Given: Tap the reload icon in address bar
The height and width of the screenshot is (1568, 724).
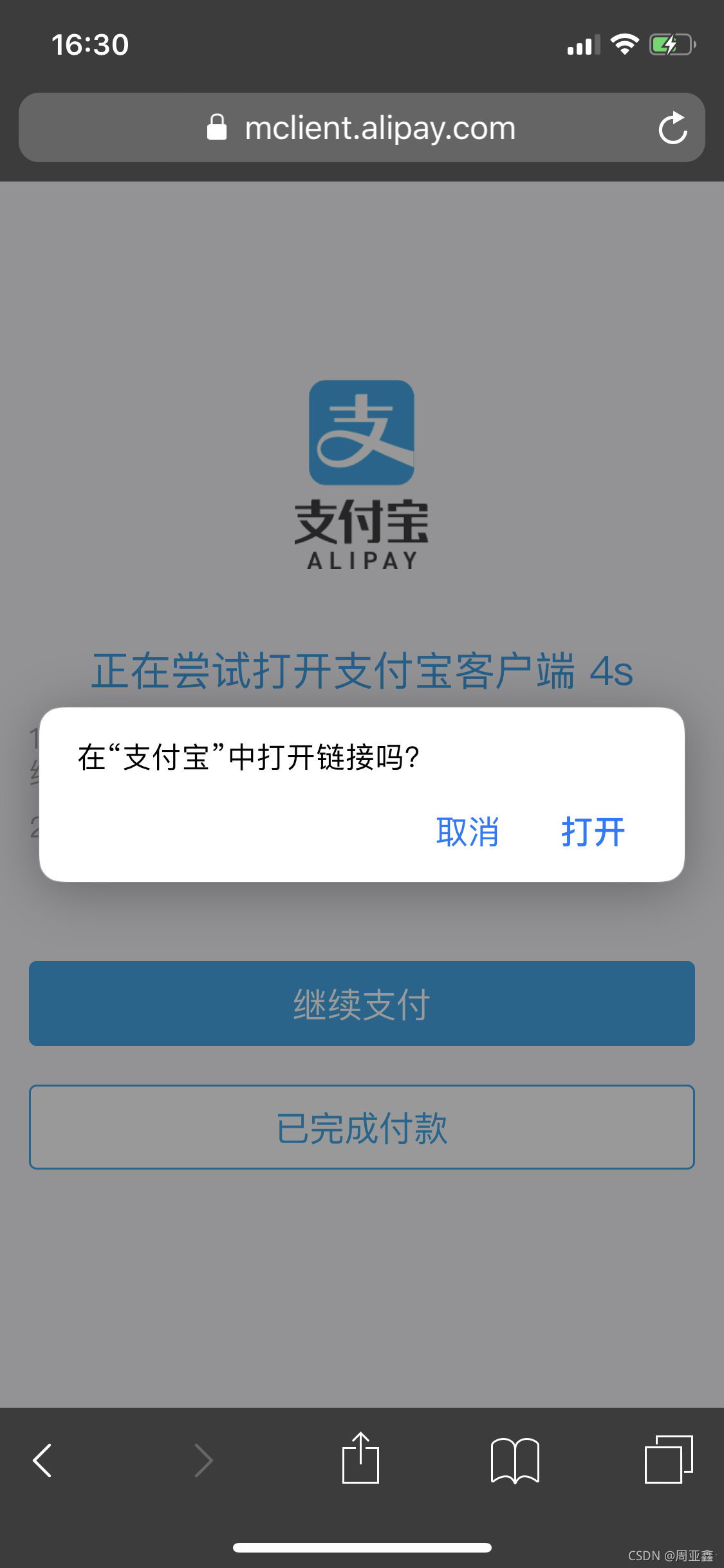Looking at the screenshot, I should pyautogui.click(x=672, y=127).
